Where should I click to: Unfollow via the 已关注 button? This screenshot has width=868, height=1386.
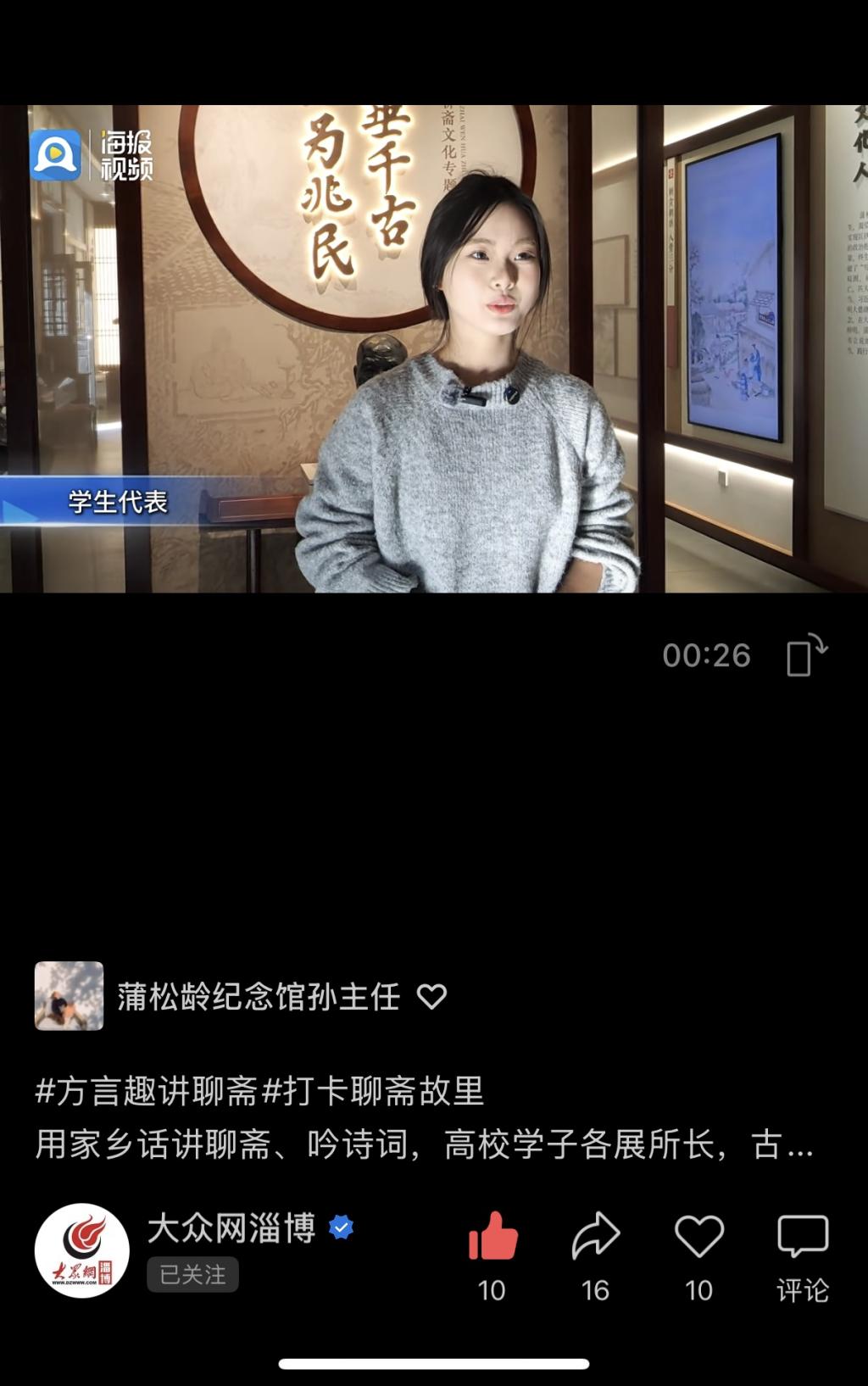[x=192, y=1274]
